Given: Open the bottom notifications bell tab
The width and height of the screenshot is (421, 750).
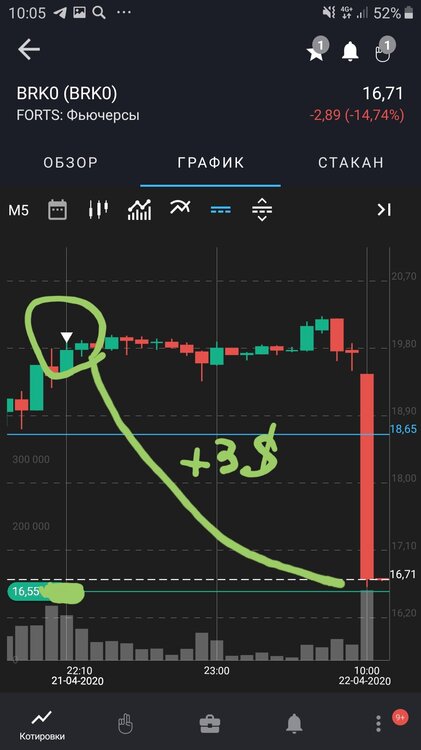Looking at the screenshot, I should tap(294, 724).
